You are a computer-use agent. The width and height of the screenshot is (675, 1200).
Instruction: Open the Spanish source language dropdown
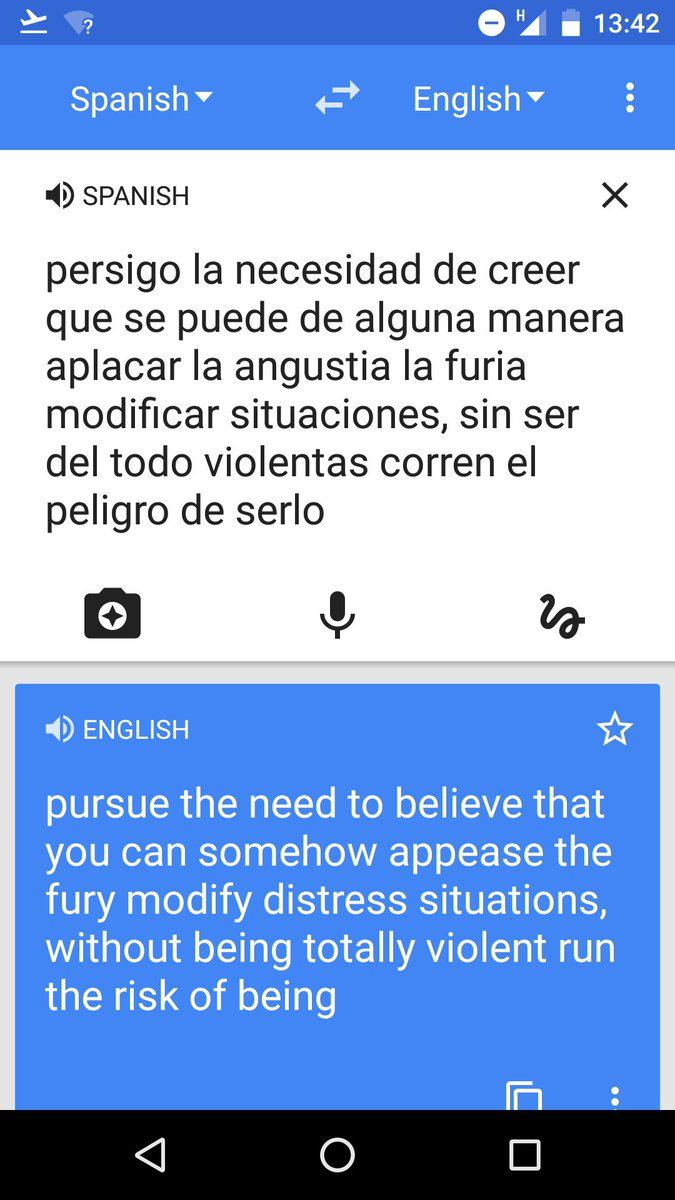click(141, 99)
